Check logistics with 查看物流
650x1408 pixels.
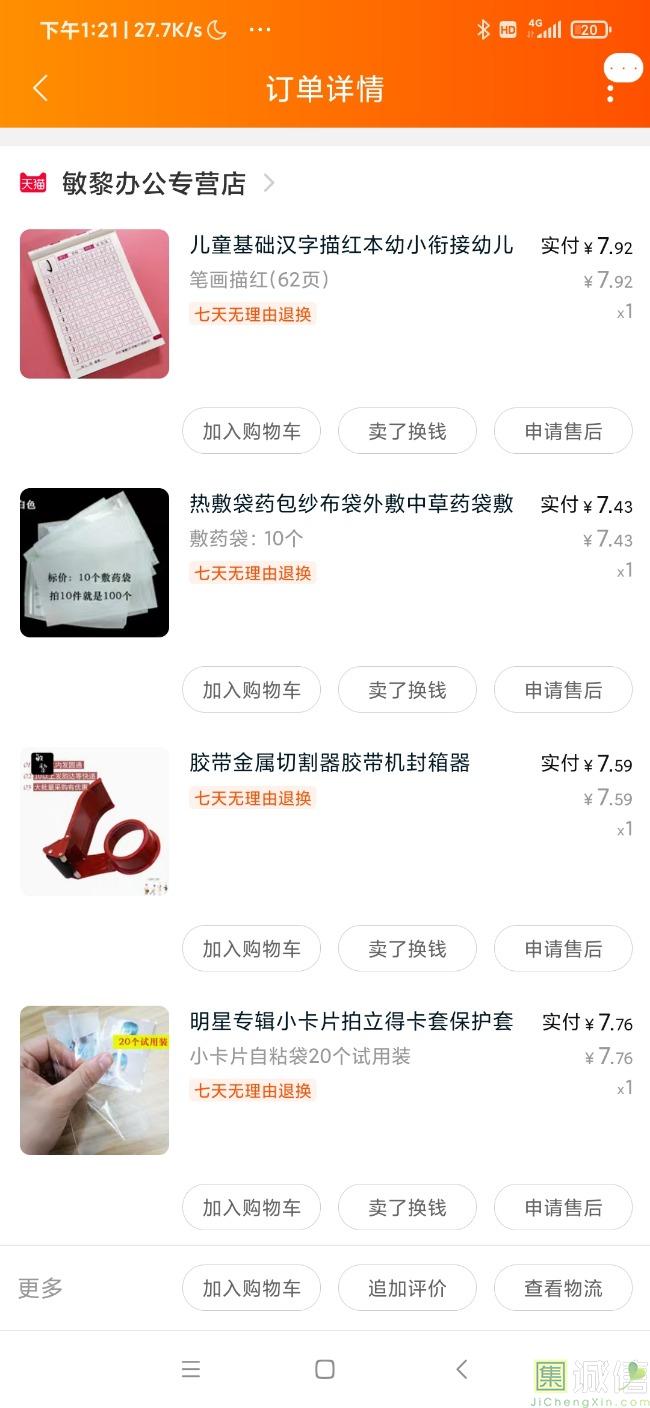pos(563,1288)
